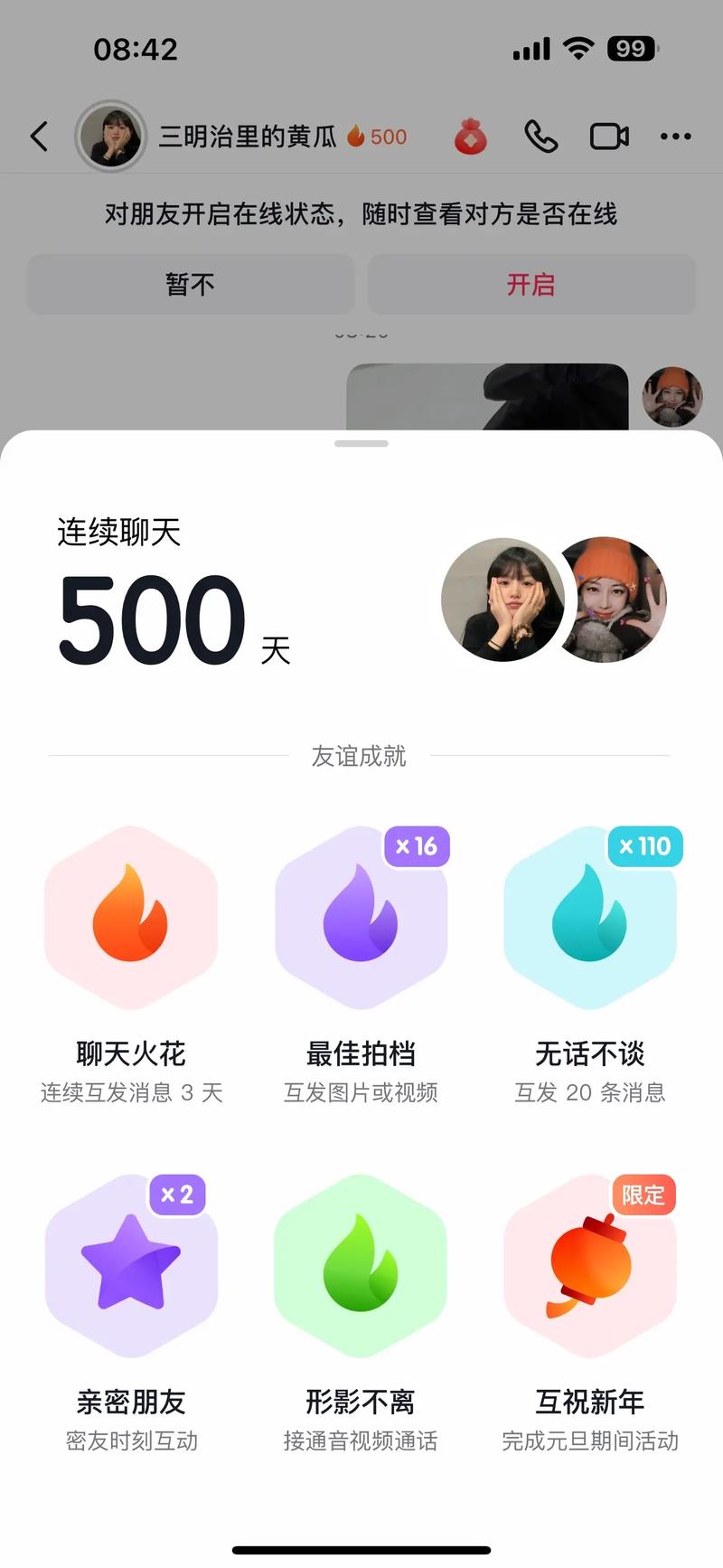The height and width of the screenshot is (1568, 723).
Task: Open the 互祝新年 limited lantern badge
Action: click(589, 1265)
